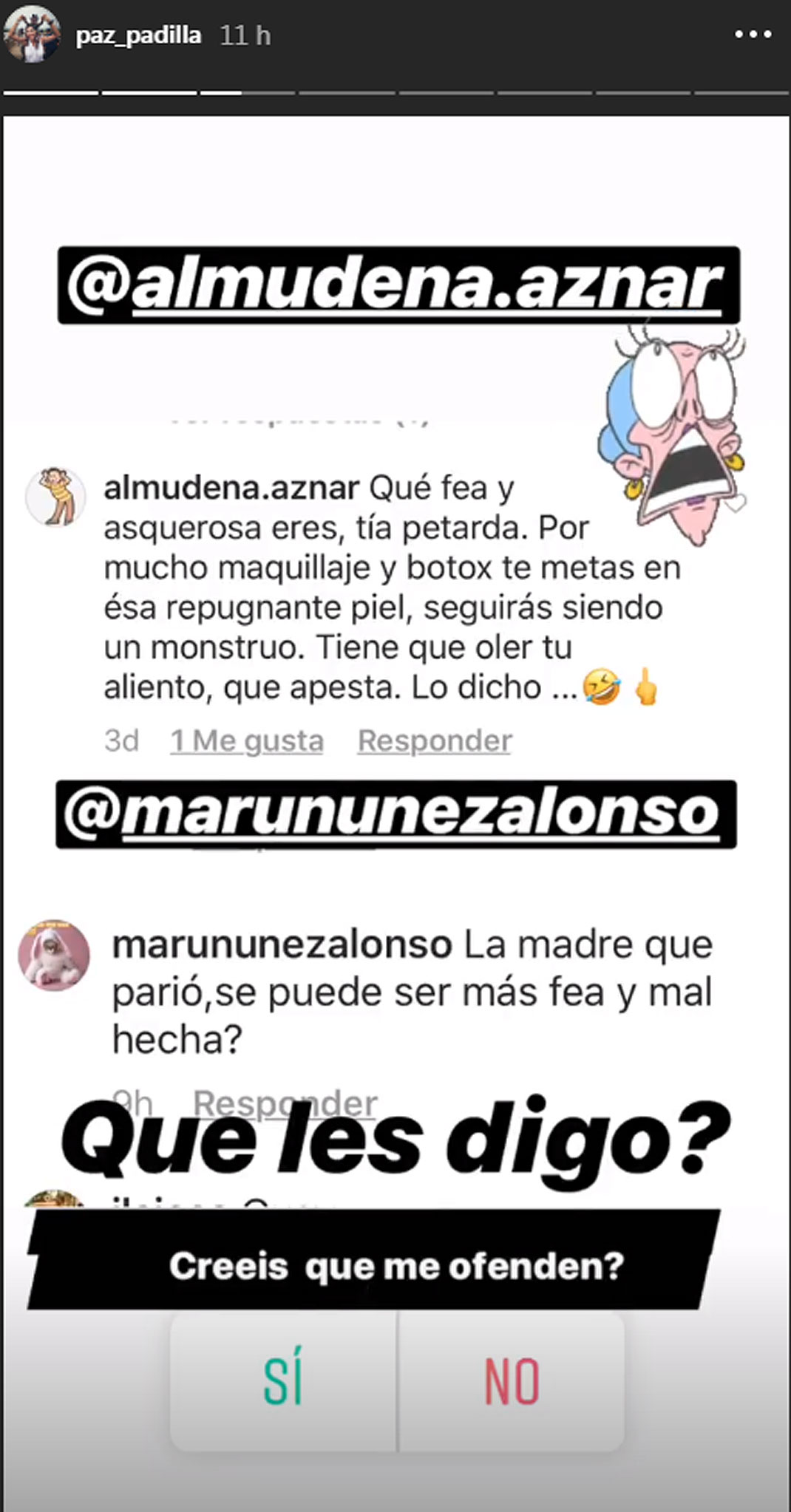Viewport: 791px width, 1512px height.
Task: Open paz_padilla's profile picture
Action: point(32,35)
